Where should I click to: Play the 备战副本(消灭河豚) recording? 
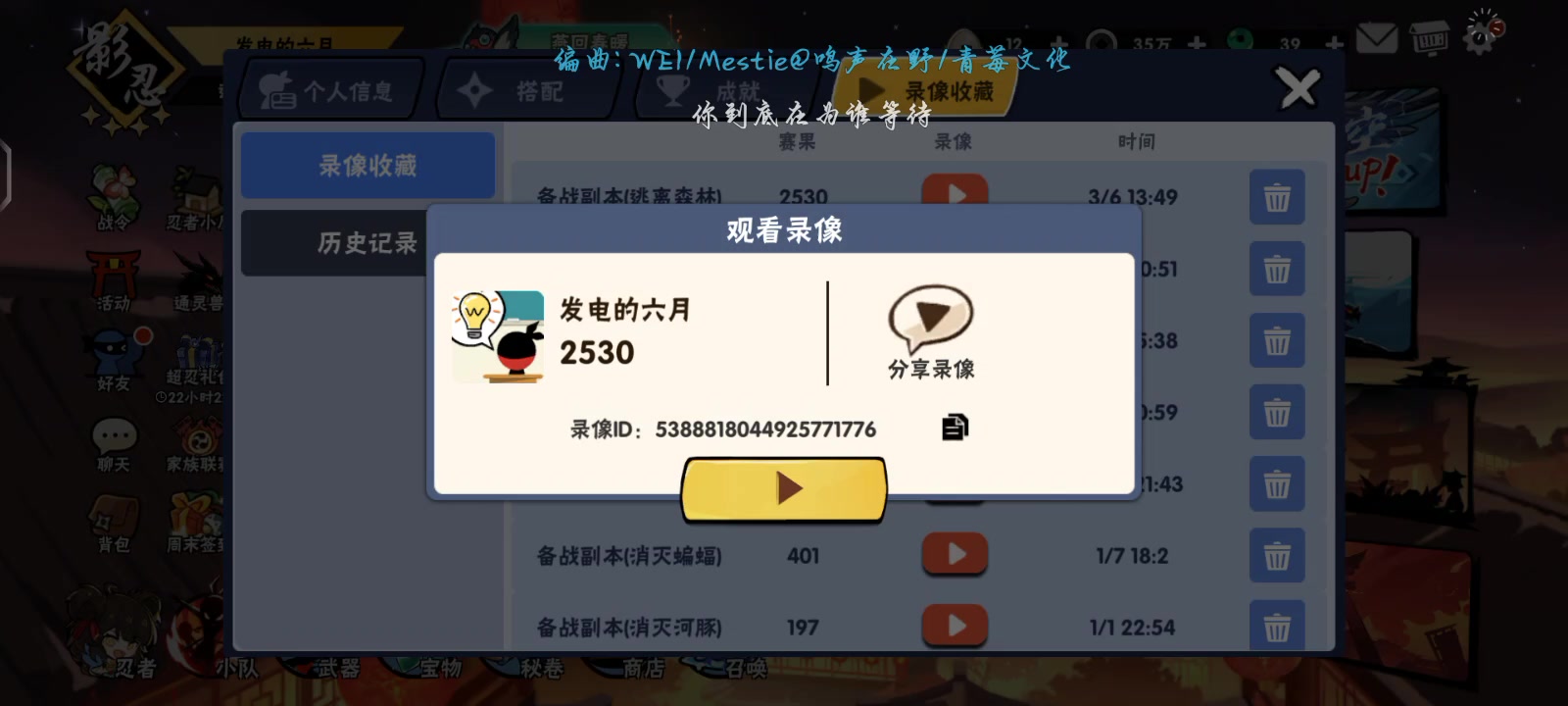pos(955,626)
